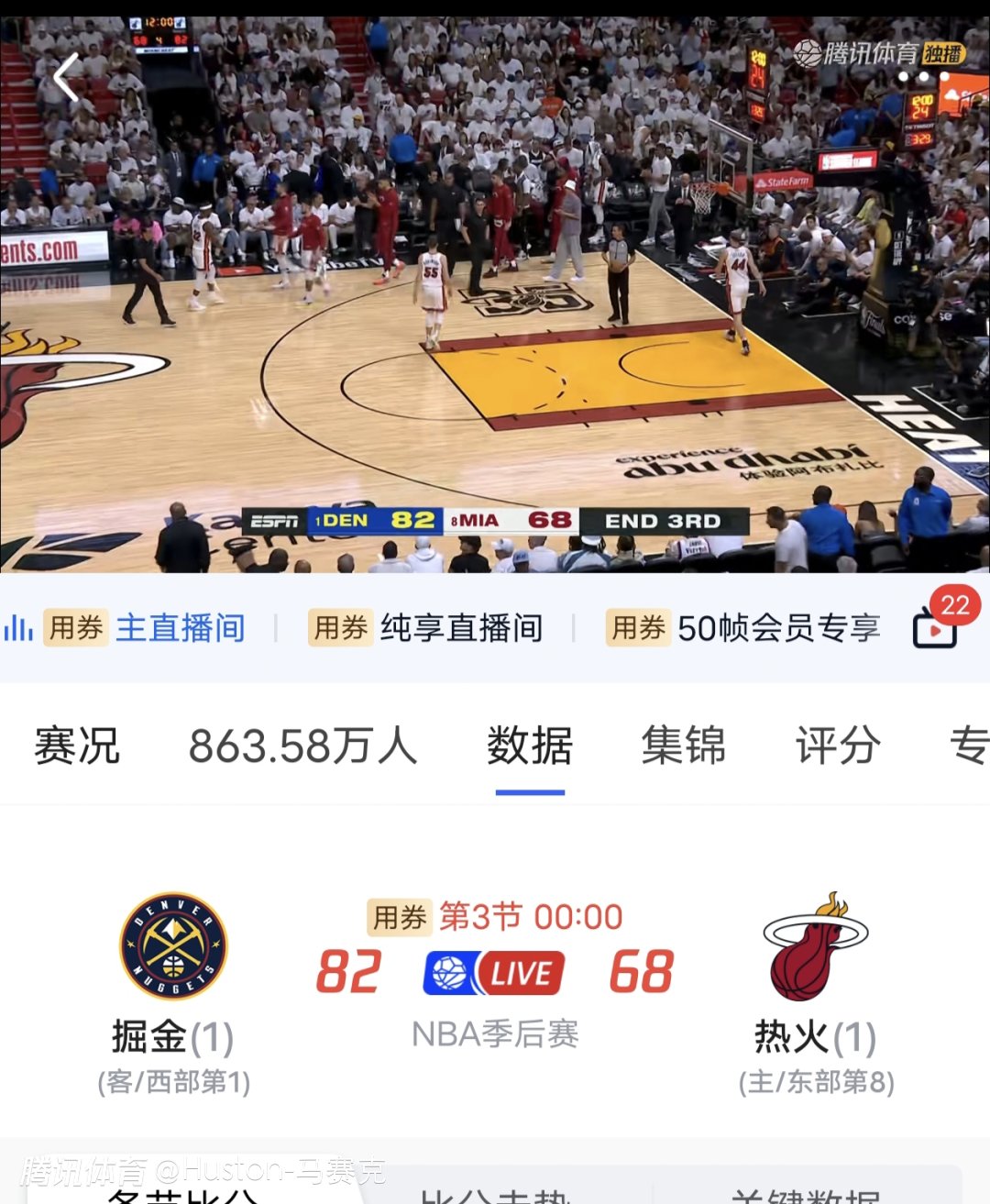Open the 集锦 highlights tab
The width and height of the screenshot is (990, 1204).
683,745
